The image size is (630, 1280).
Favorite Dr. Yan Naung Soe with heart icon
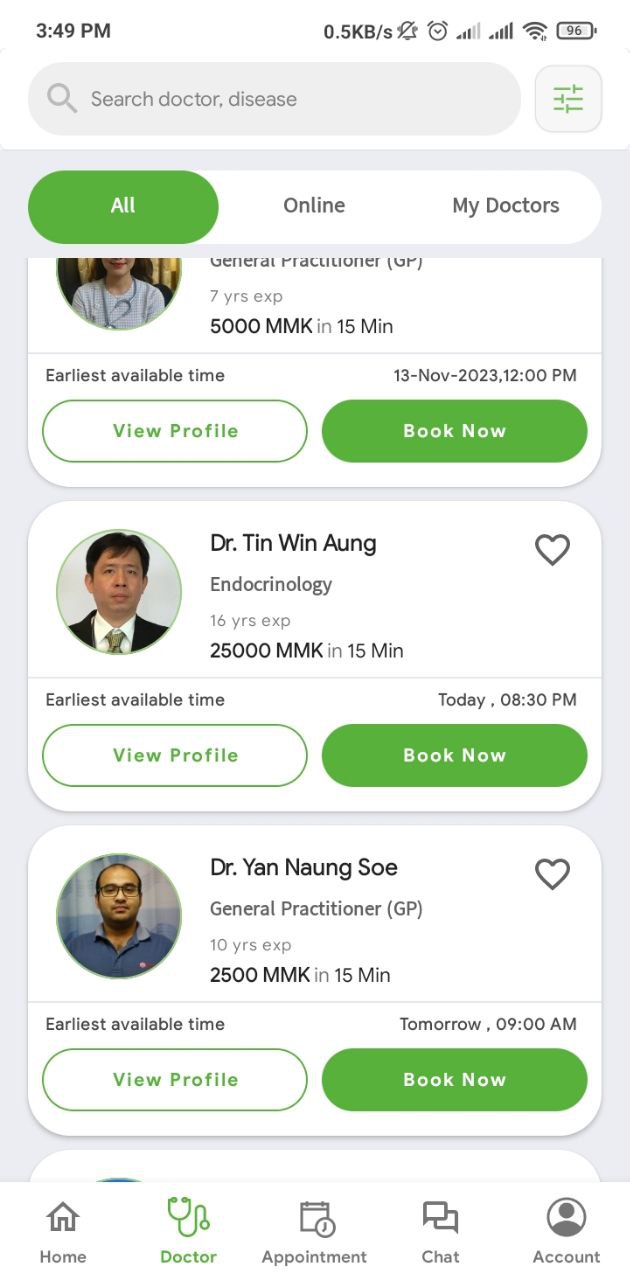tap(552, 873)
